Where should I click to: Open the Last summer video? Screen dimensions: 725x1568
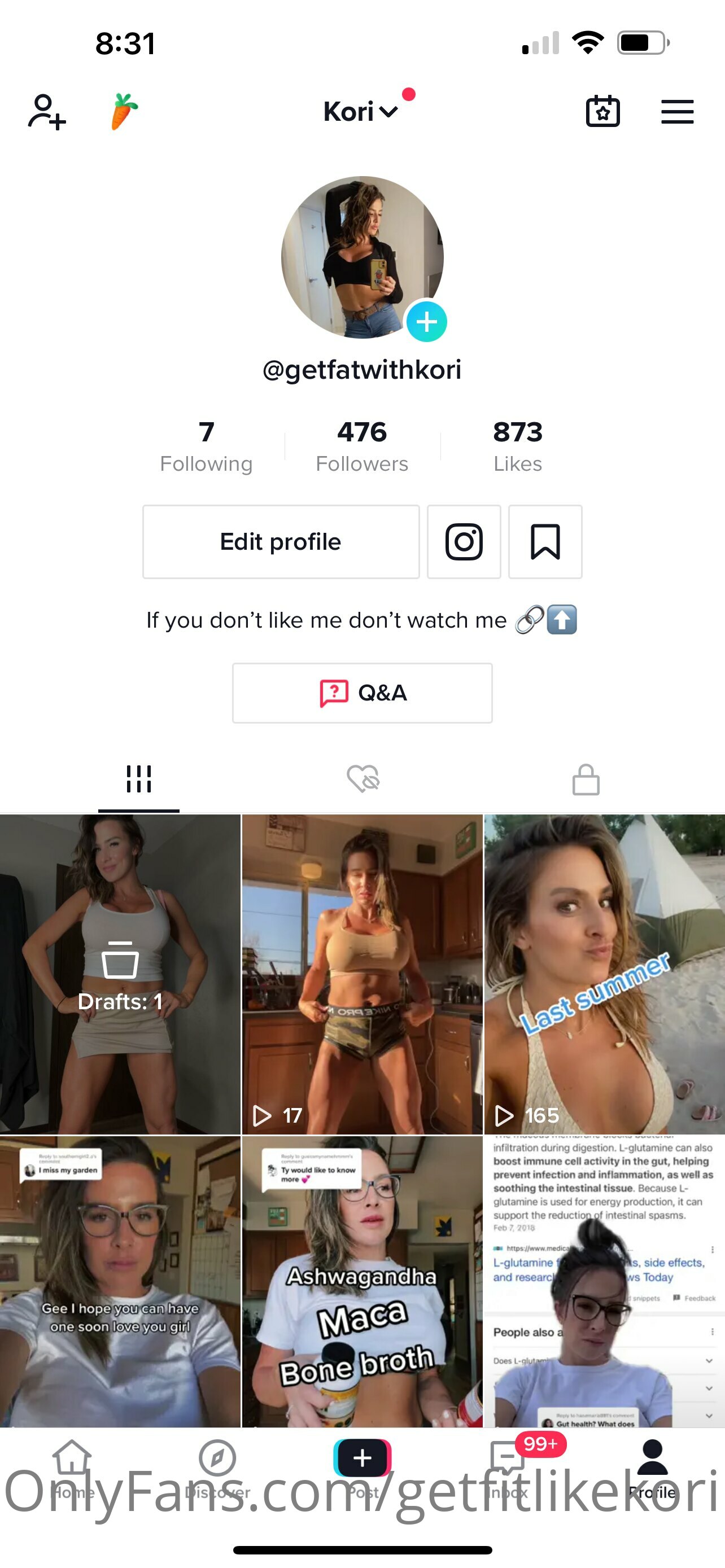(605, 974)
